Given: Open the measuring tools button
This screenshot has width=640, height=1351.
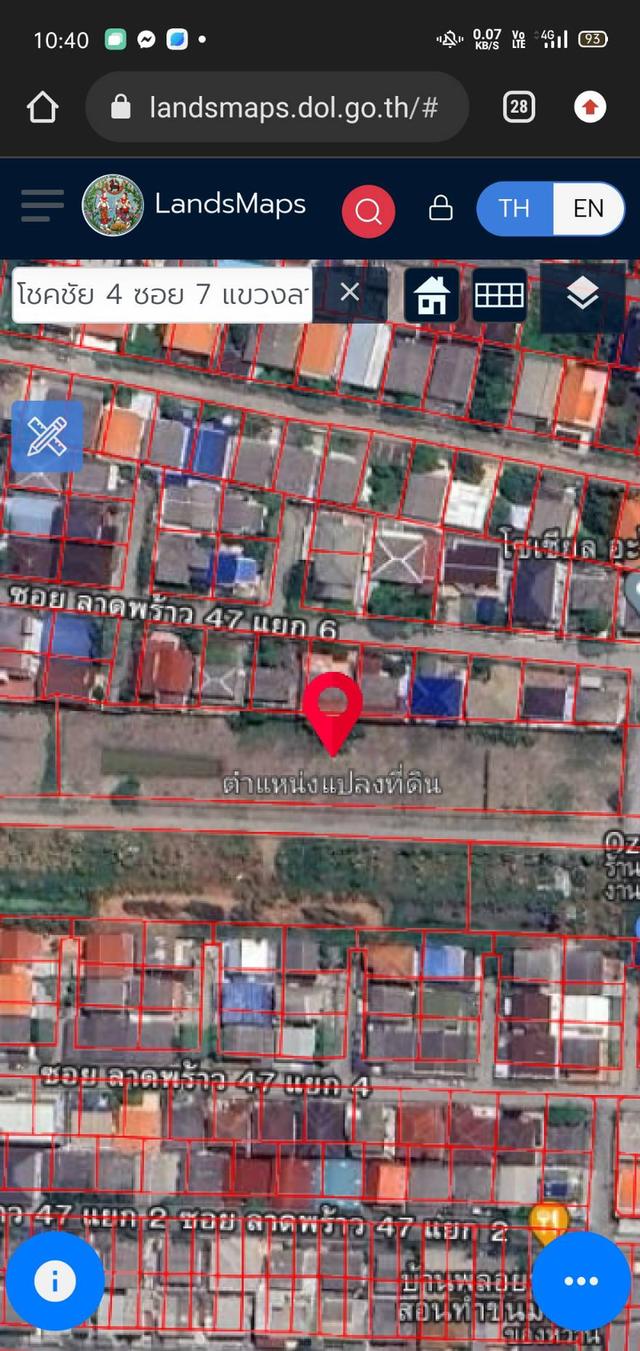Looking at the screenshot, I should click(x=46, y=436).
